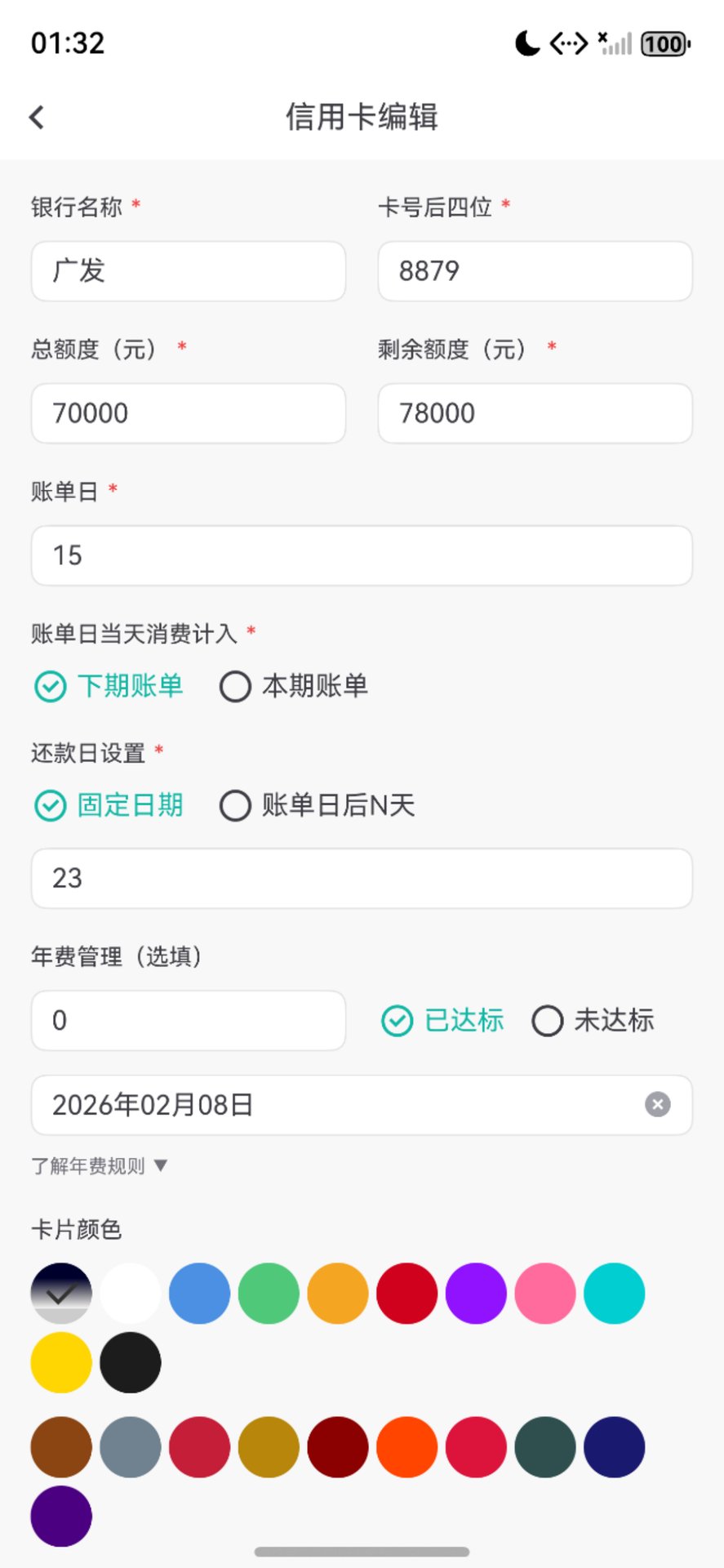Pick the cyan card color
Viewport: 724px width, 1568px height.
click(x=614, y=1293)
